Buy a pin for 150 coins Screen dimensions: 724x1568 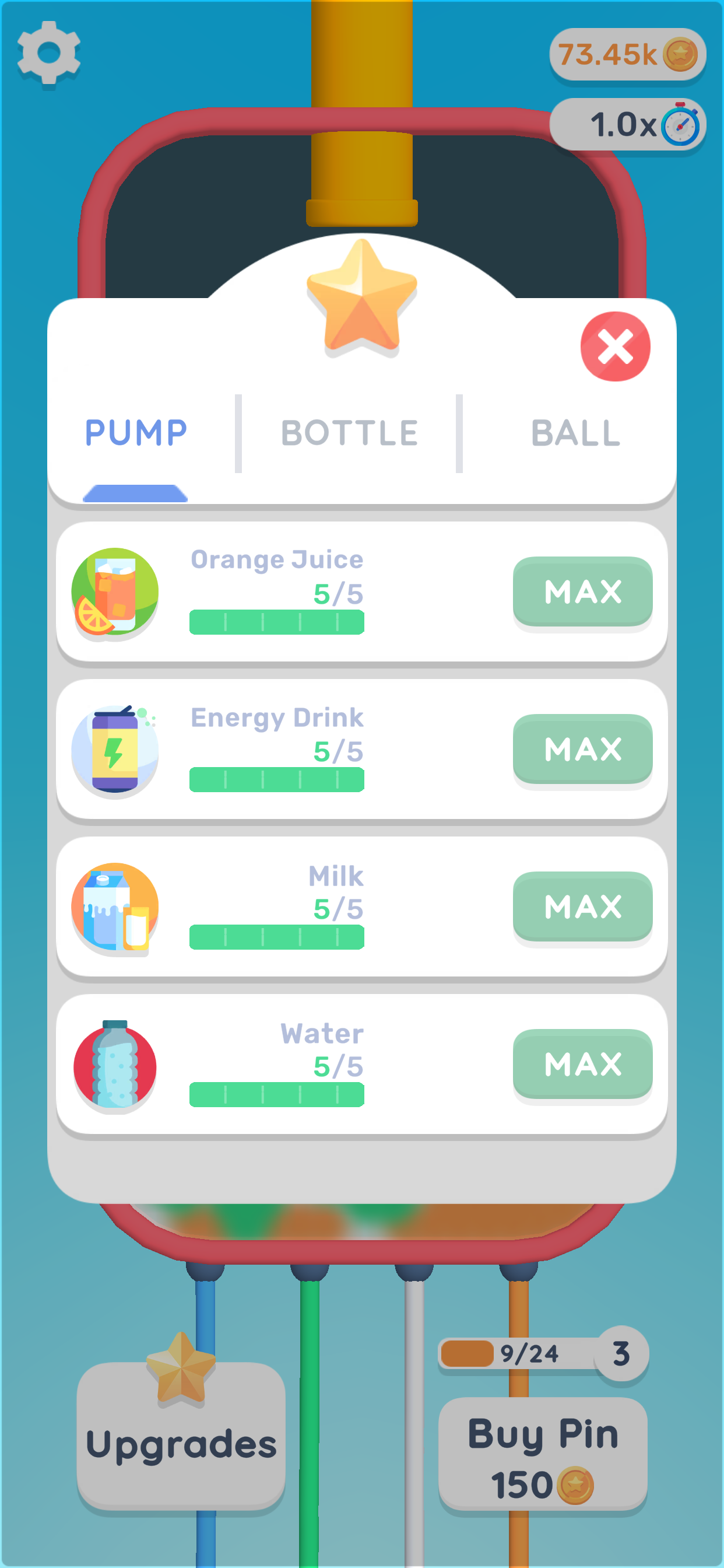543,1454
